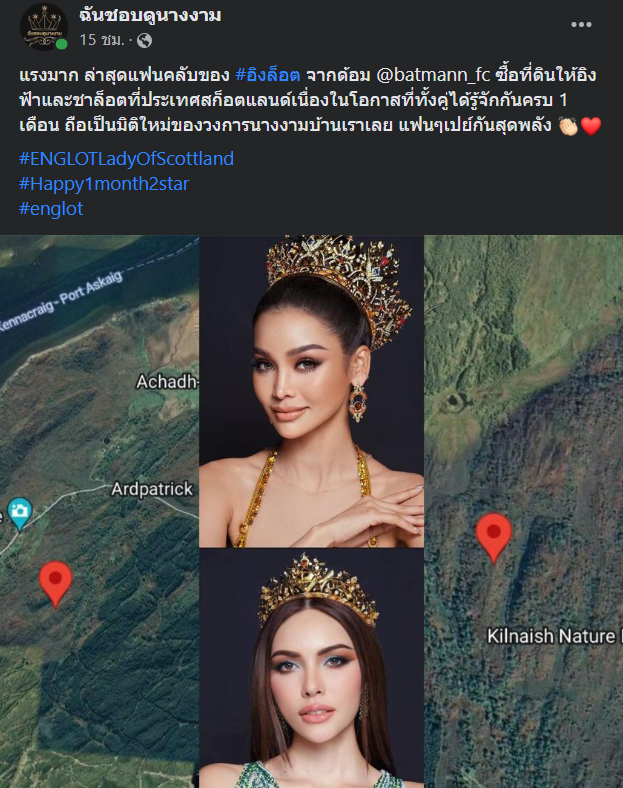View the Ardpatrick map photo on the left
This screenshot has width=623, height=788.
[x=98, y=510]
